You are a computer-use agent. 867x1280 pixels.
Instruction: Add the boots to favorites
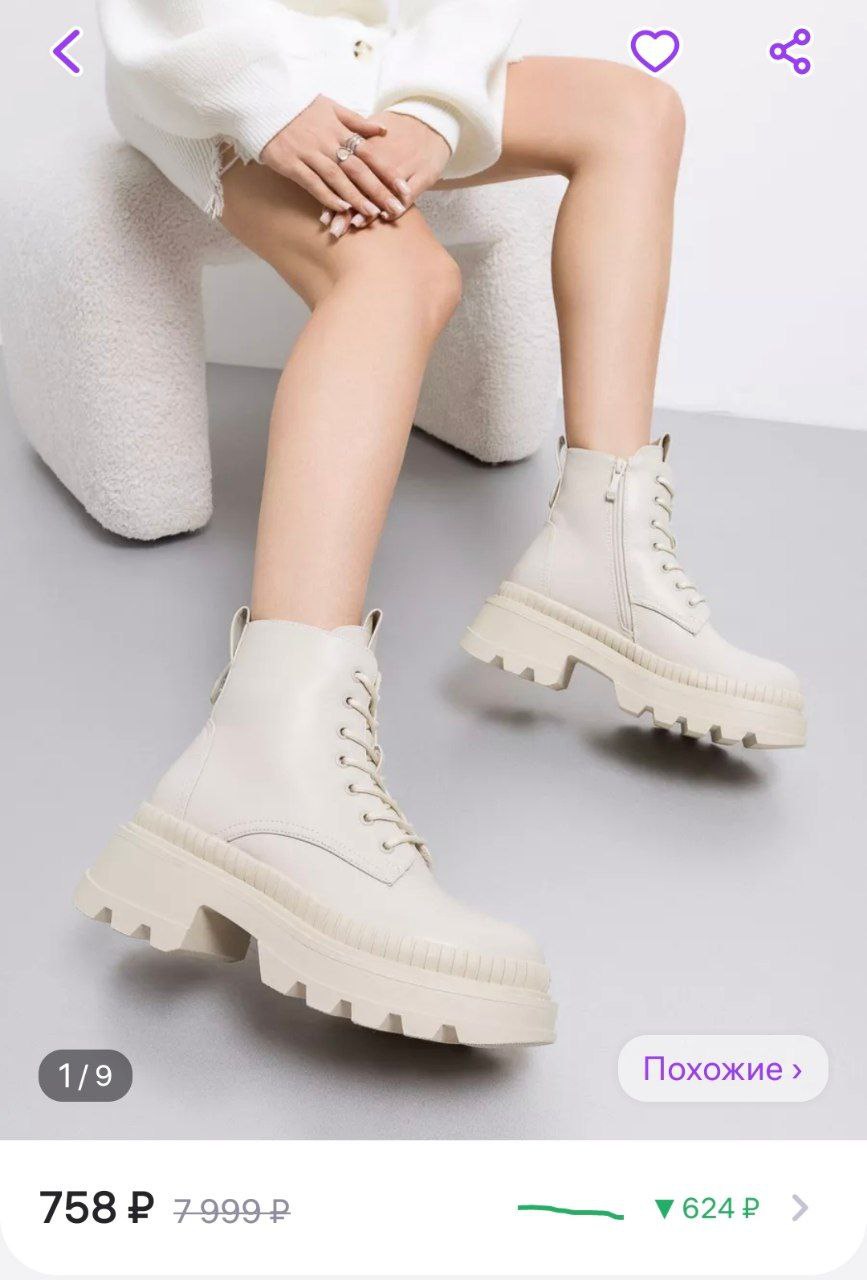655,51
